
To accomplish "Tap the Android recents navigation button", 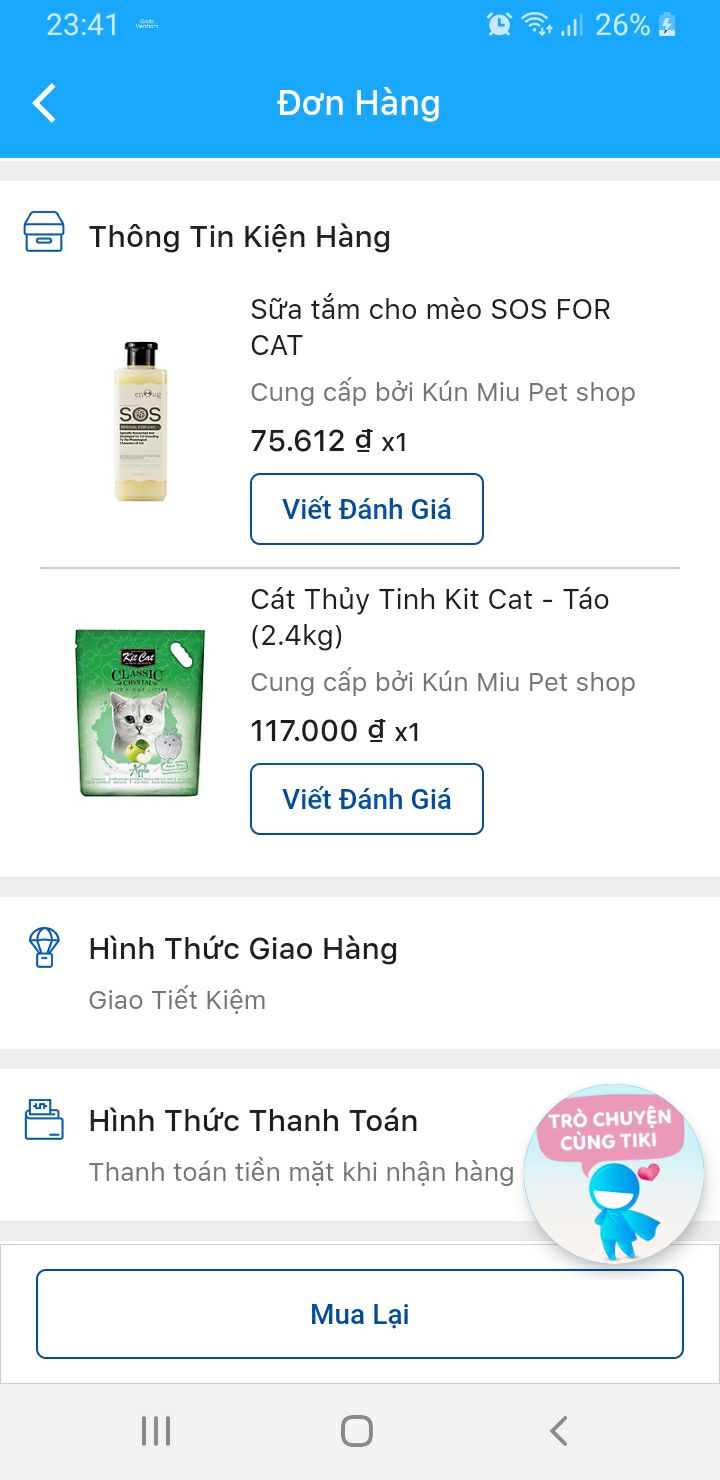I will [156, 1431].
